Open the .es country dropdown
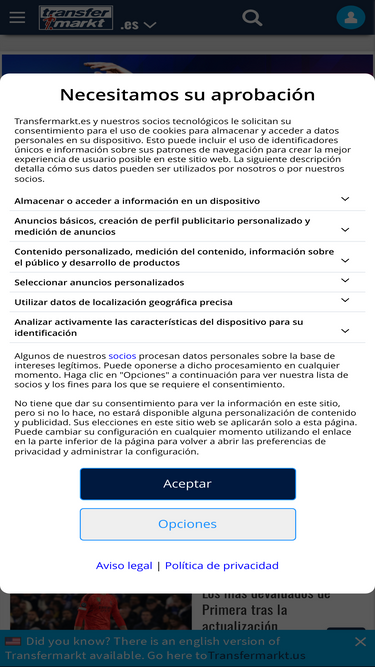375x667 pixels. pyautogui.click(x=138, y=25)
